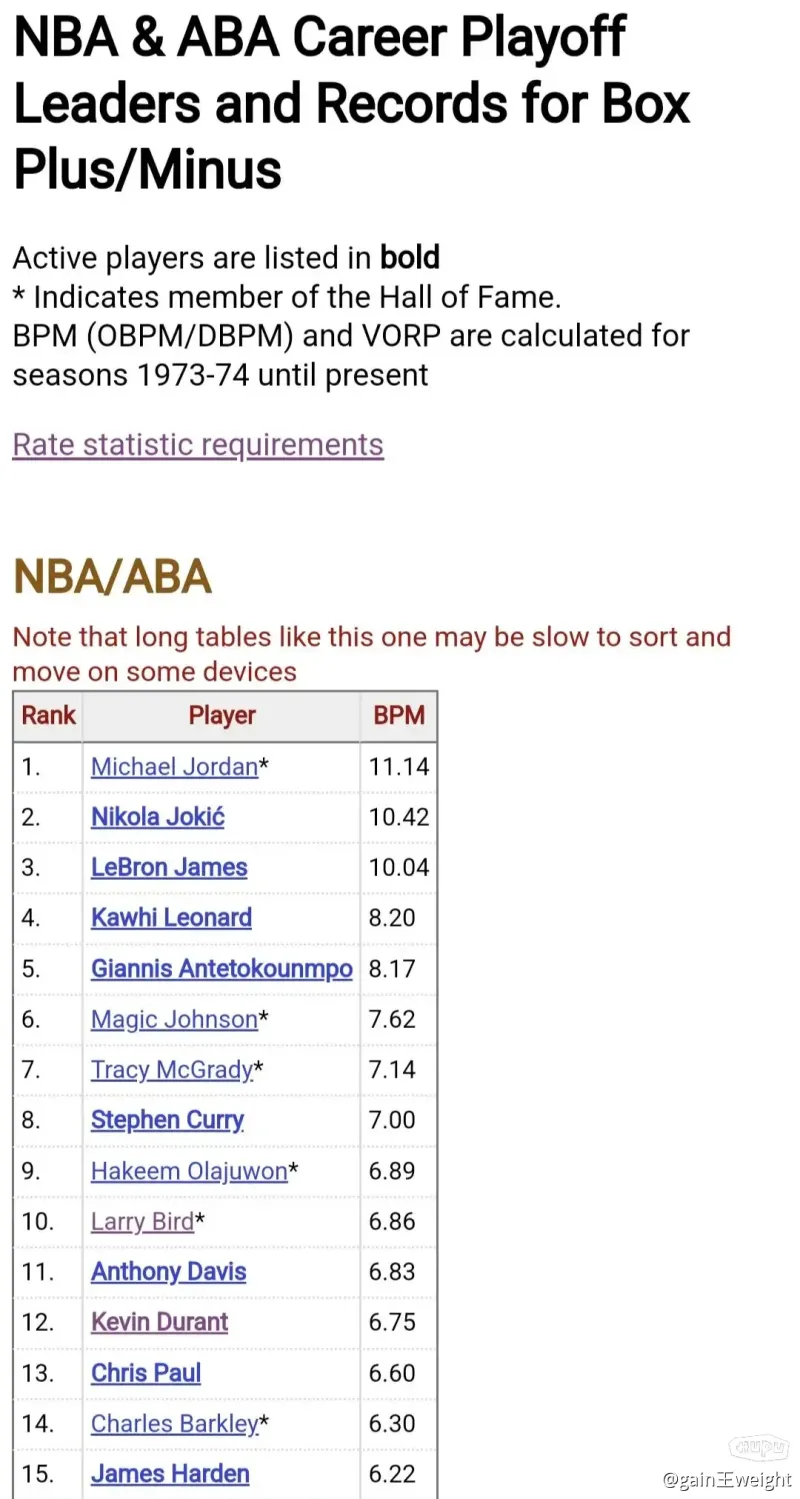Open Chris Paul's player page
Image resolution: width=800 pixels, height=1499 pixels.
tap(146, 1373)
